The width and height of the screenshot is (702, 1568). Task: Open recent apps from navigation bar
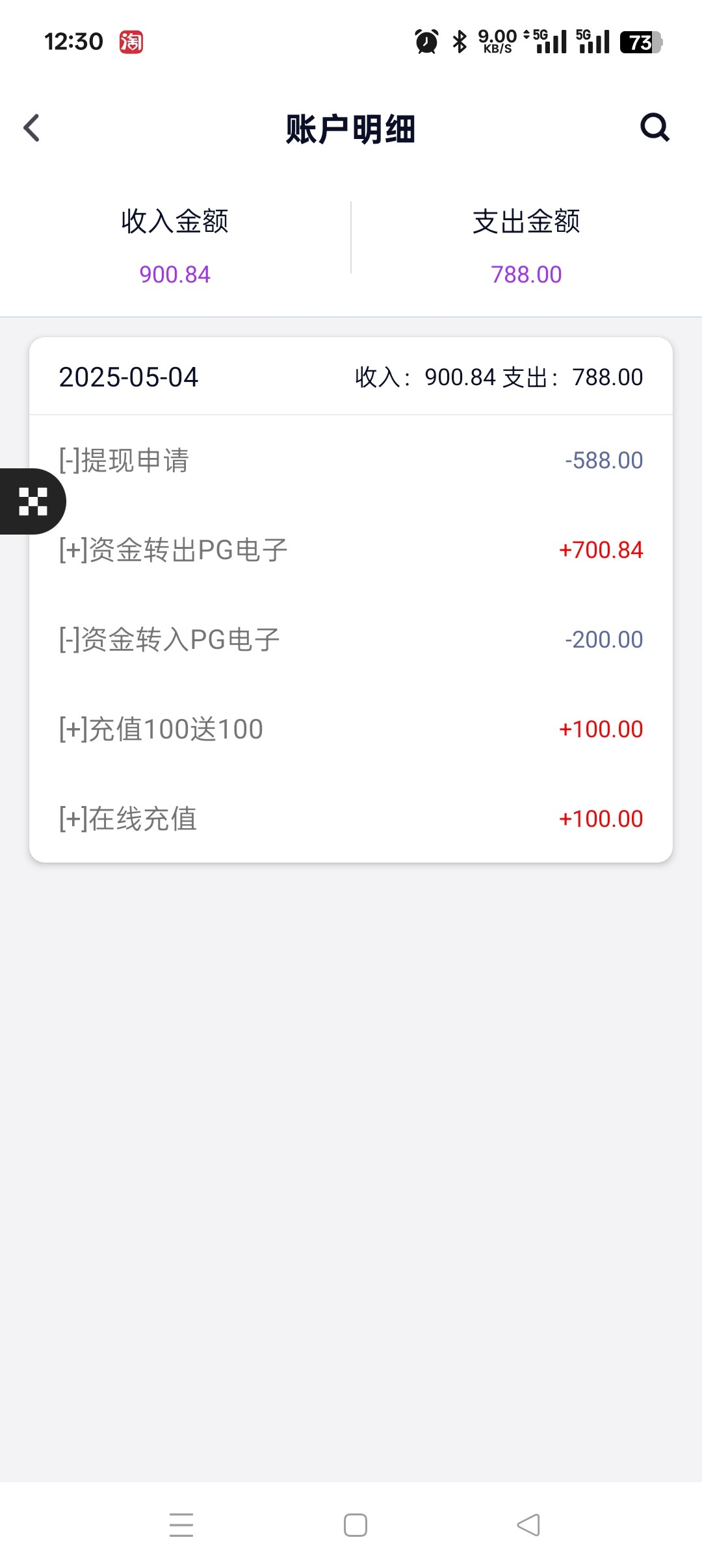181,1525
